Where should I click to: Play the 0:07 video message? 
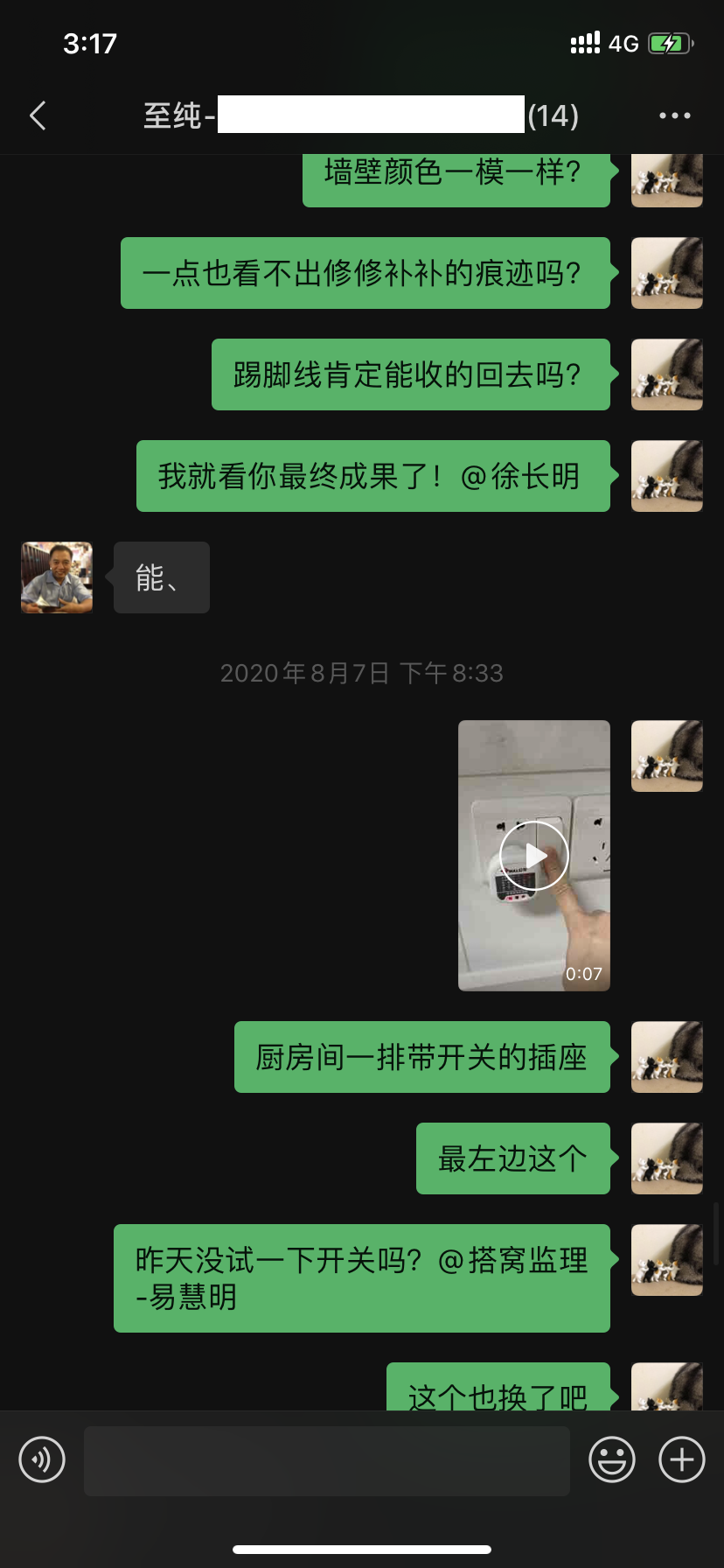click(x=533, y=855)
